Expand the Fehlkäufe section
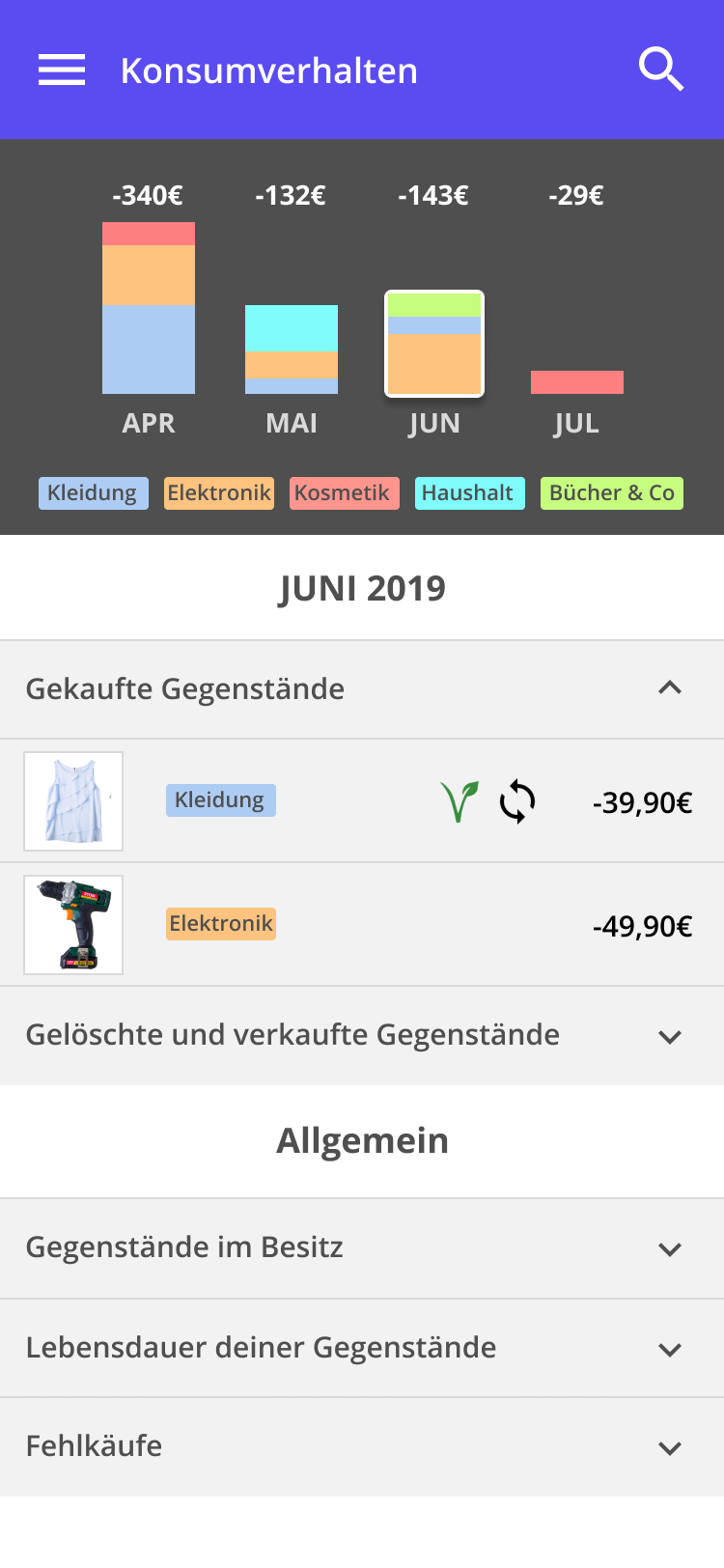Image resolution: width=724 pixels, height=1568 pixels. pyautogui.click(x=670, y=1447)
